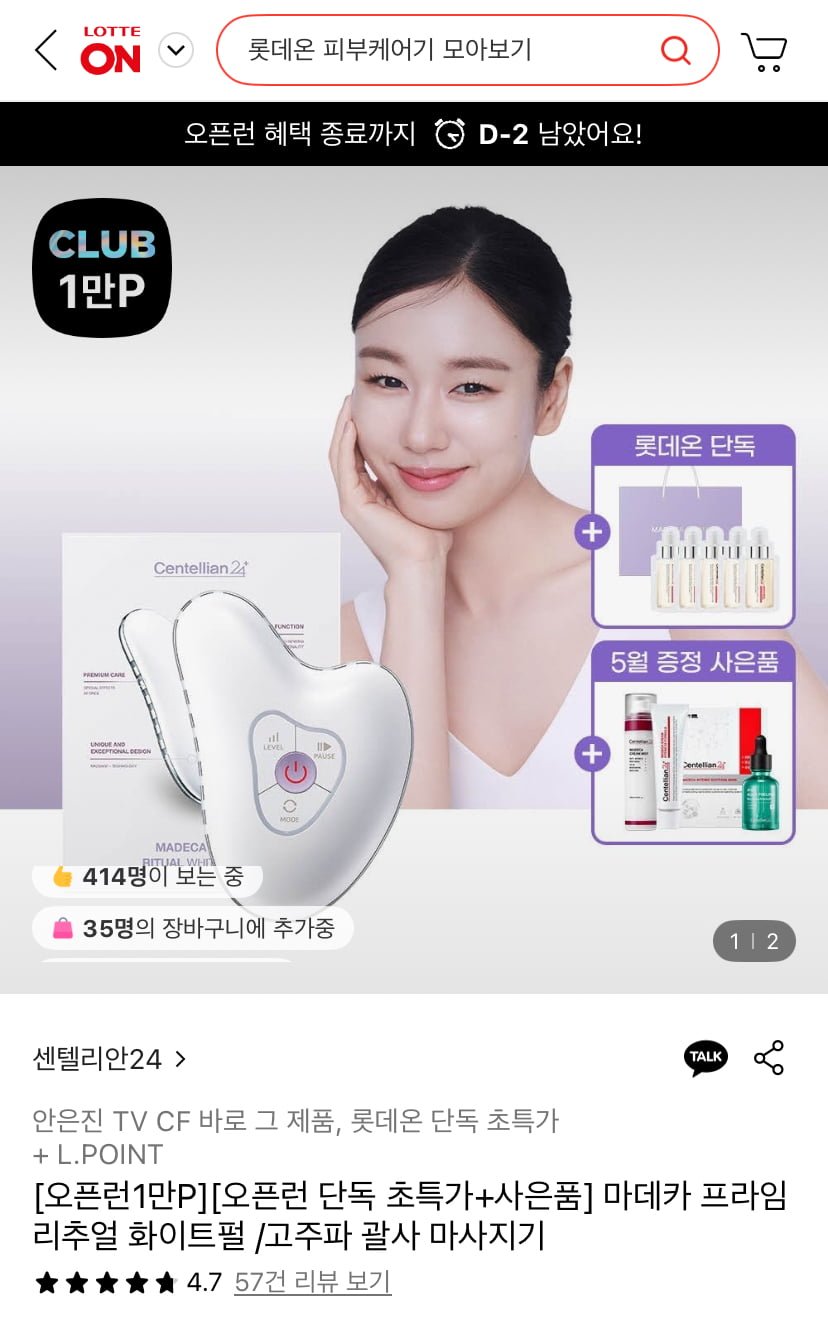The height and width of the screenshot is (1322, 828).
Task: View the product image full screen
Action: coord(414,580)
